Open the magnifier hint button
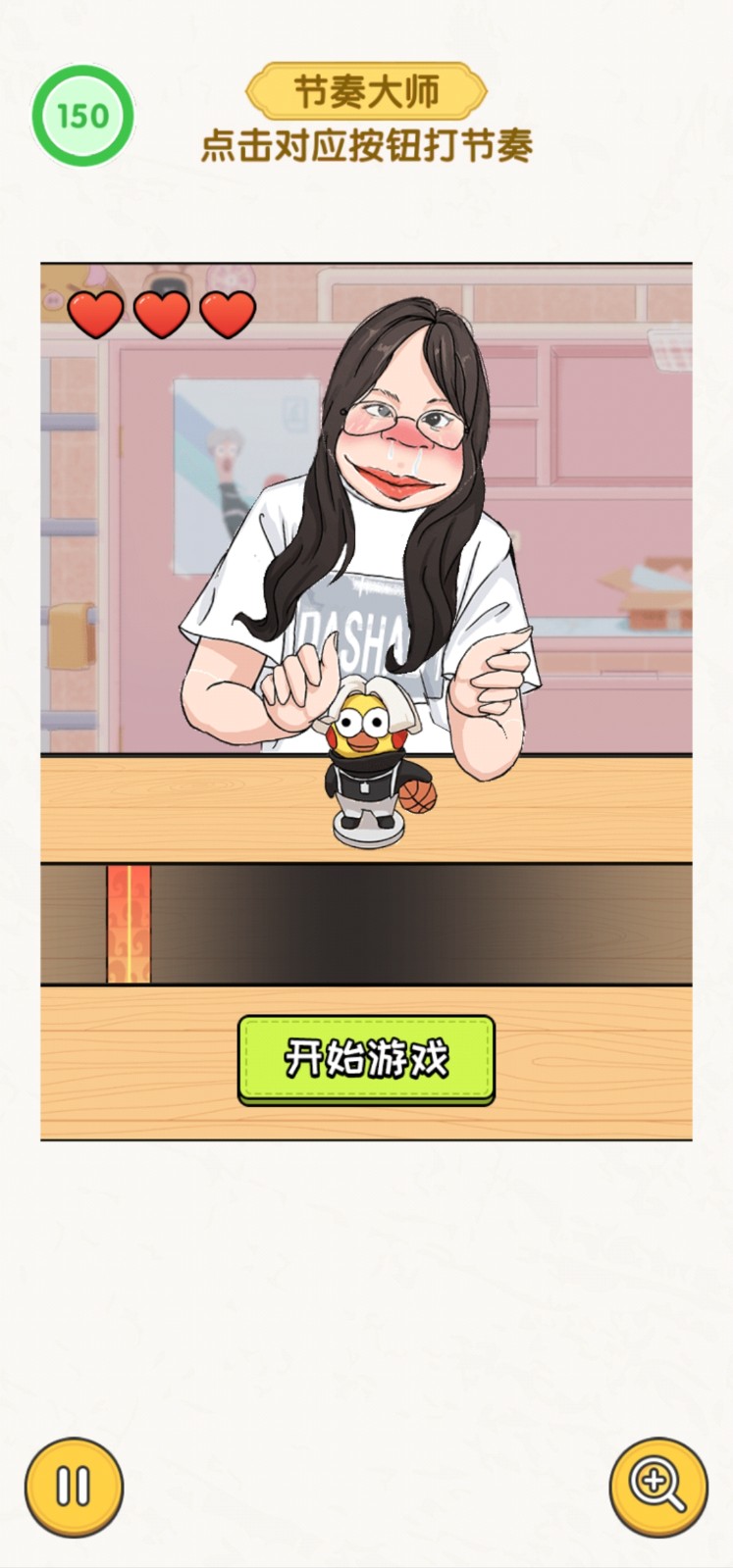Screen dimensions: 733x1568 (x=658, y=1487)
